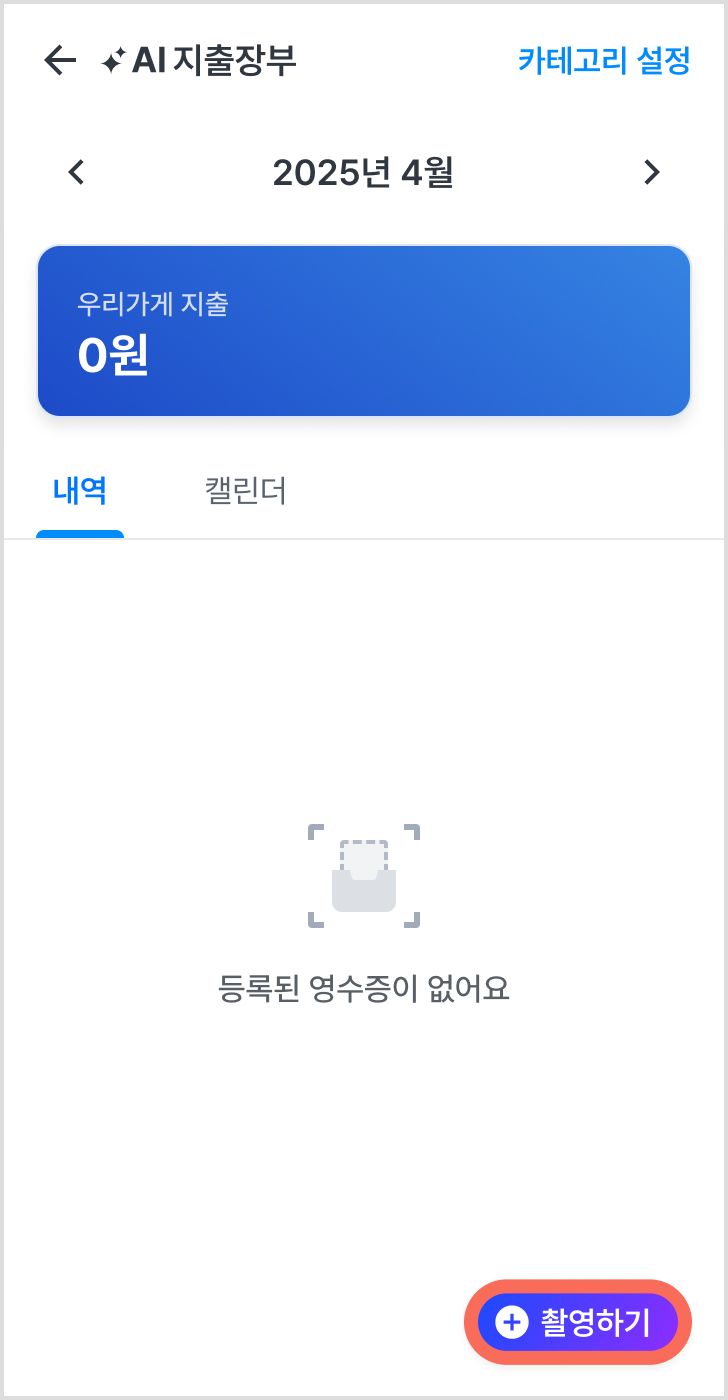Select the 내역 tab

80,492
